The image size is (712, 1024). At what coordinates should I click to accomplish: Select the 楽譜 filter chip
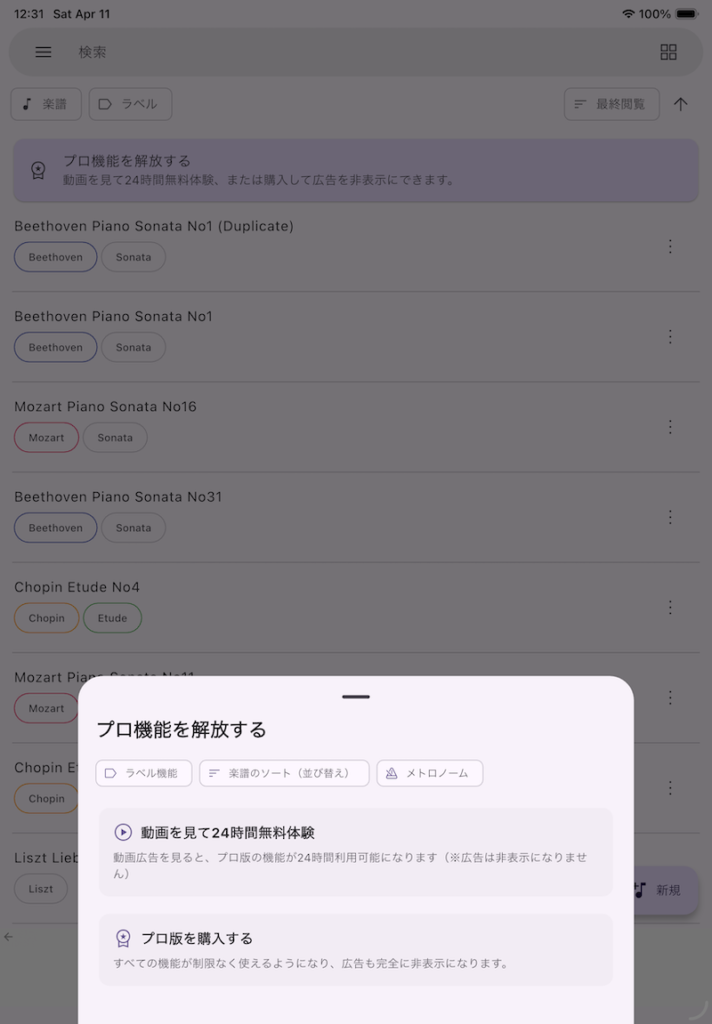click(x=46, y=104)
